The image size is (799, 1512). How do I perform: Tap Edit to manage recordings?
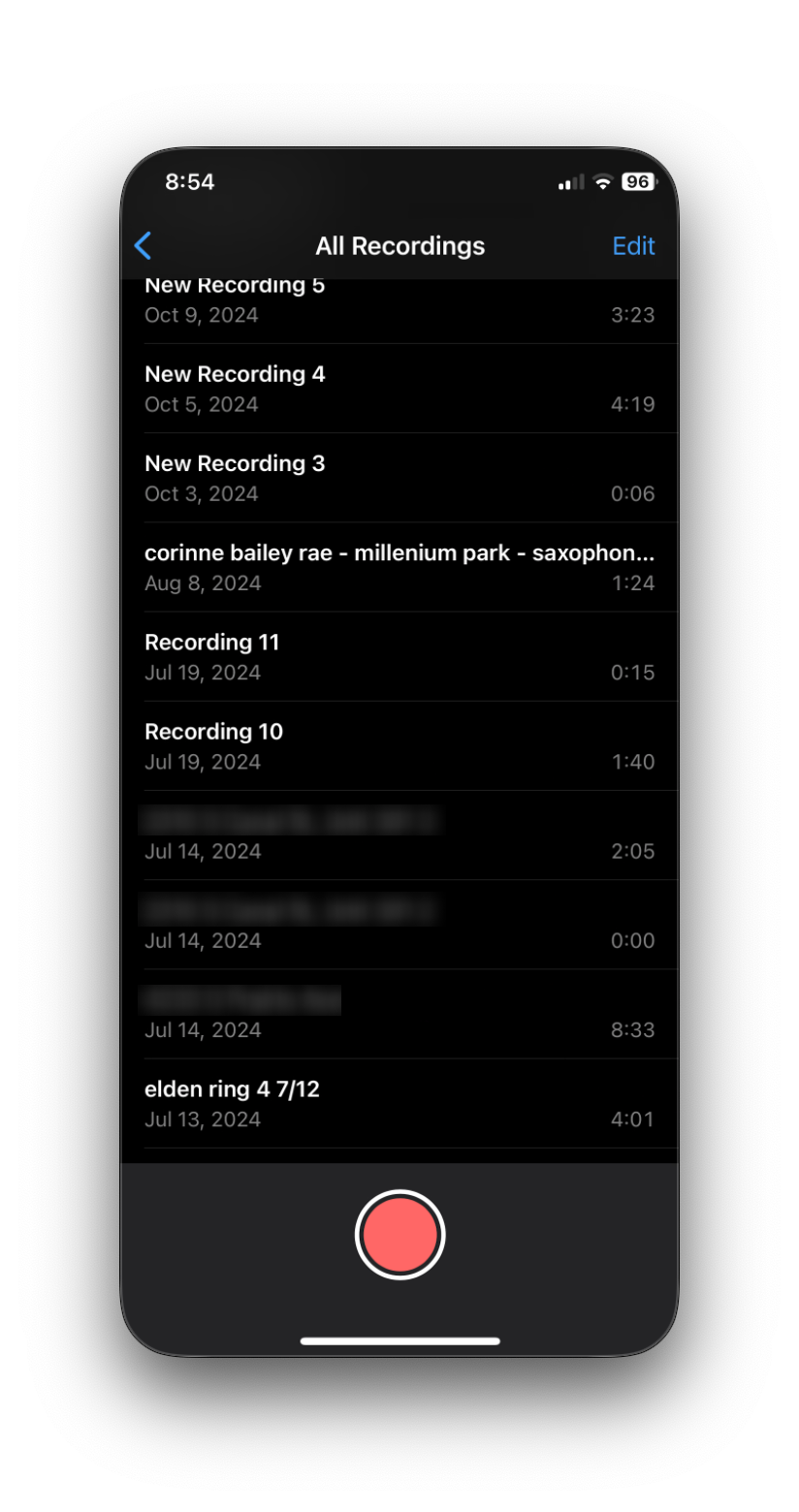click(633, 246)
